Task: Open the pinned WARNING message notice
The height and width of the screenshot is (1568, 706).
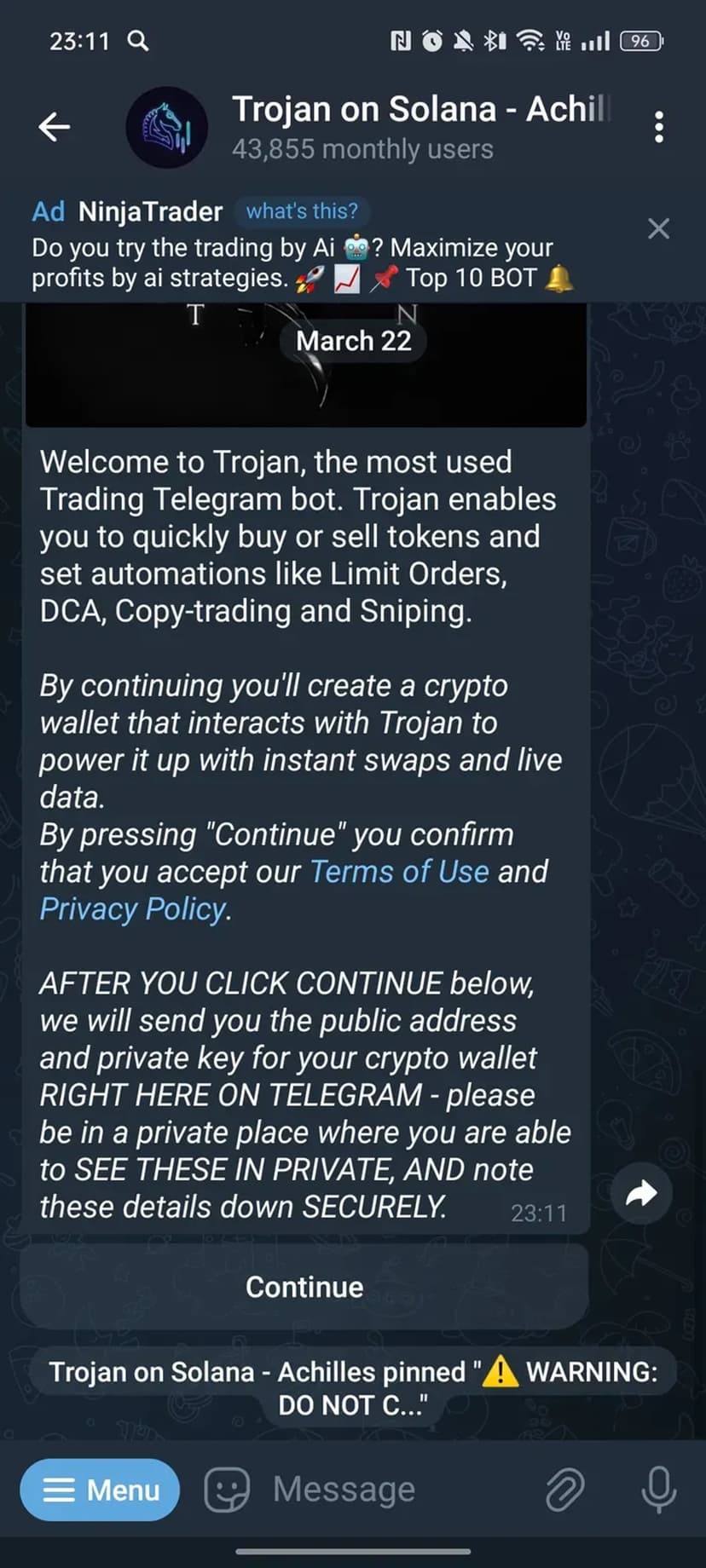Action: (x=353, y=1387)
